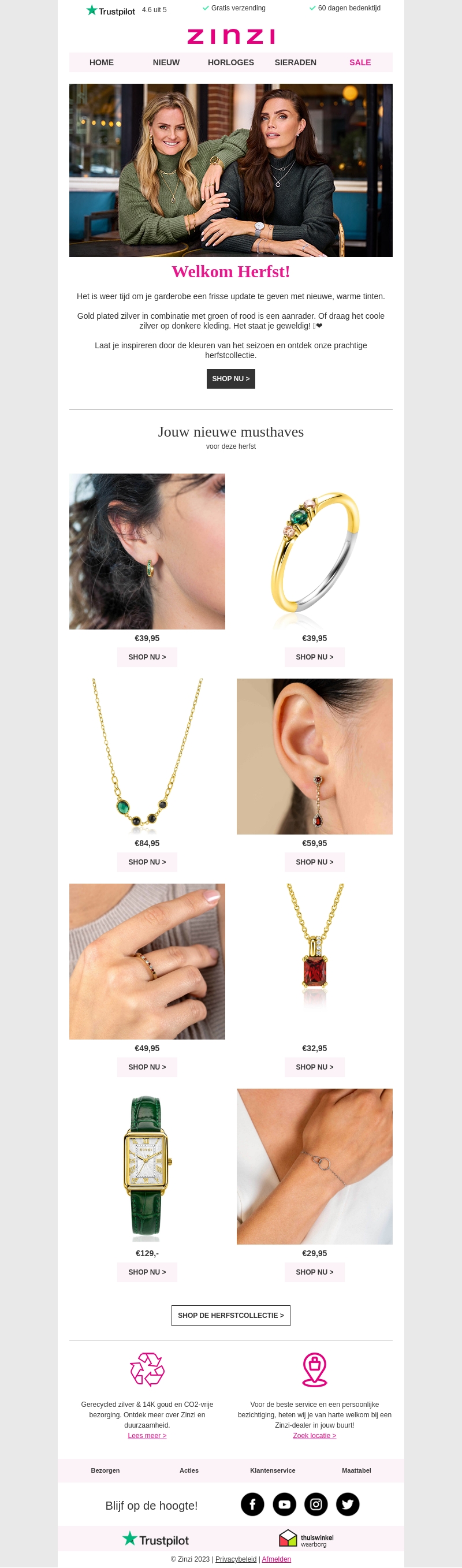Open the €32,95 red pendant image
462x1568 pixels.
tap(314, 961)
